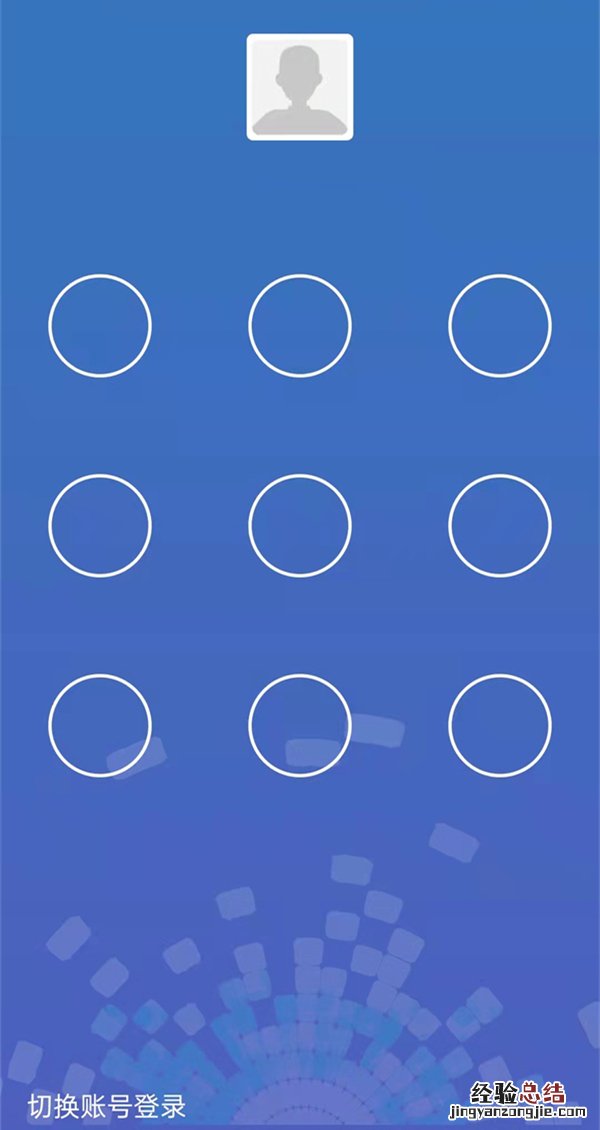Select the bottom-center pattern circle

pos(300,726)
